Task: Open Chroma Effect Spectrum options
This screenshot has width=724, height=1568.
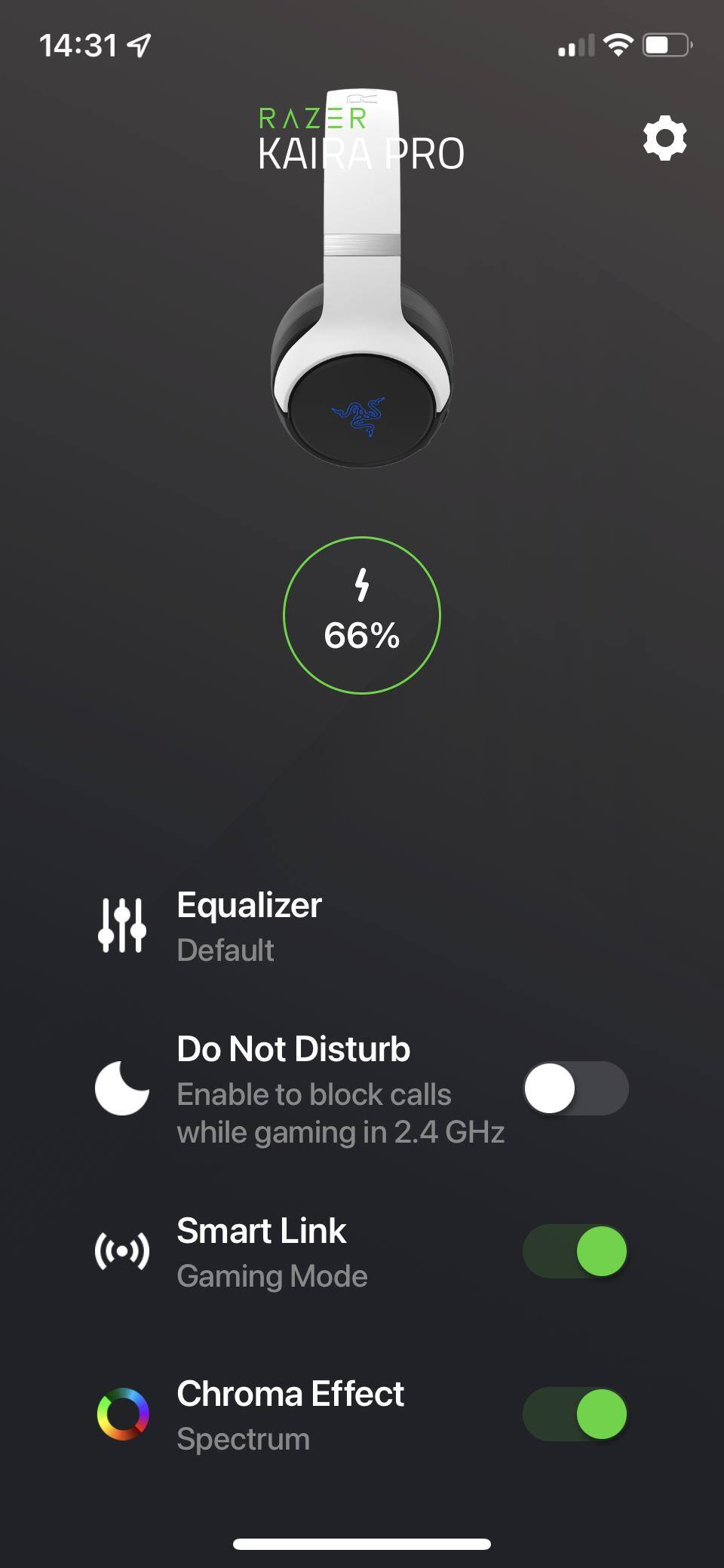Action: click(x=290, y=1415)
